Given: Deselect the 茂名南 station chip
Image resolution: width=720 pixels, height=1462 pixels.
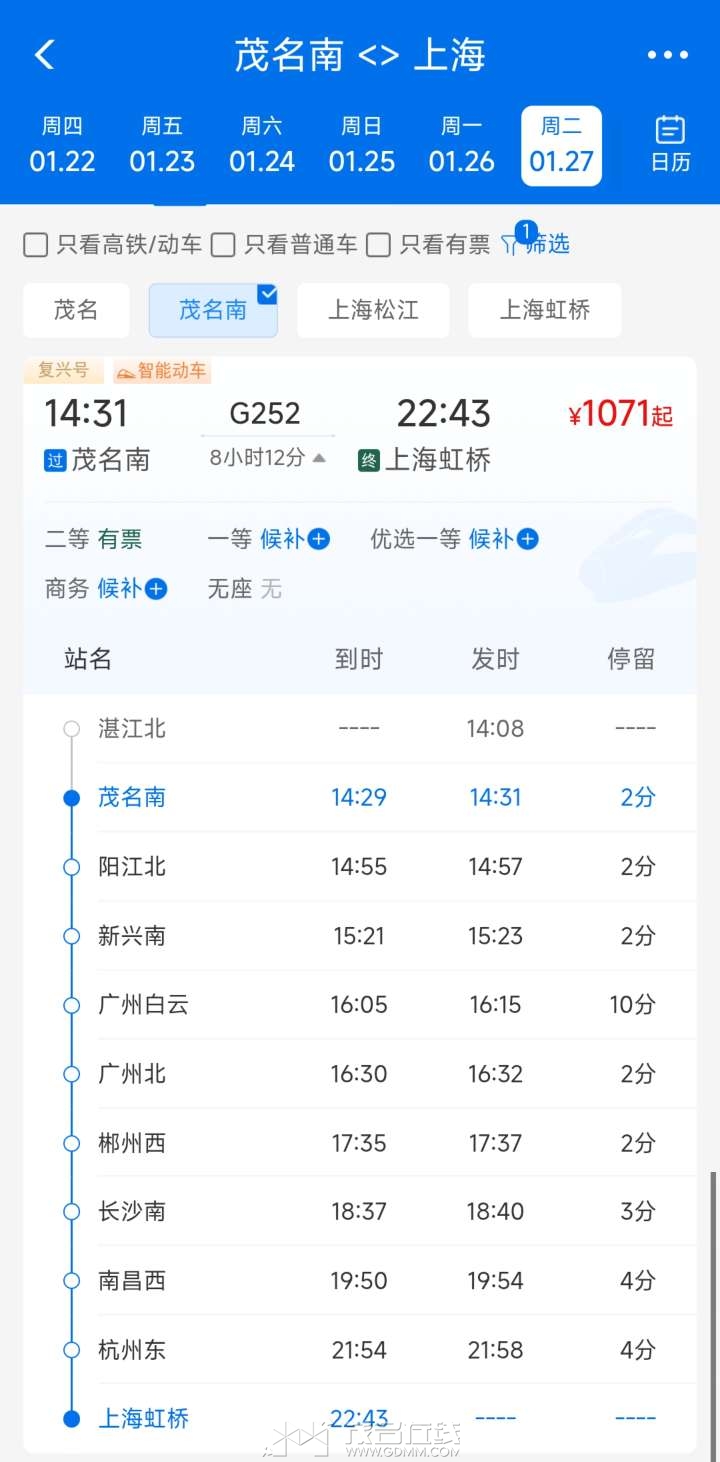Looking at the screenshot, I should (x=213, y=310).
